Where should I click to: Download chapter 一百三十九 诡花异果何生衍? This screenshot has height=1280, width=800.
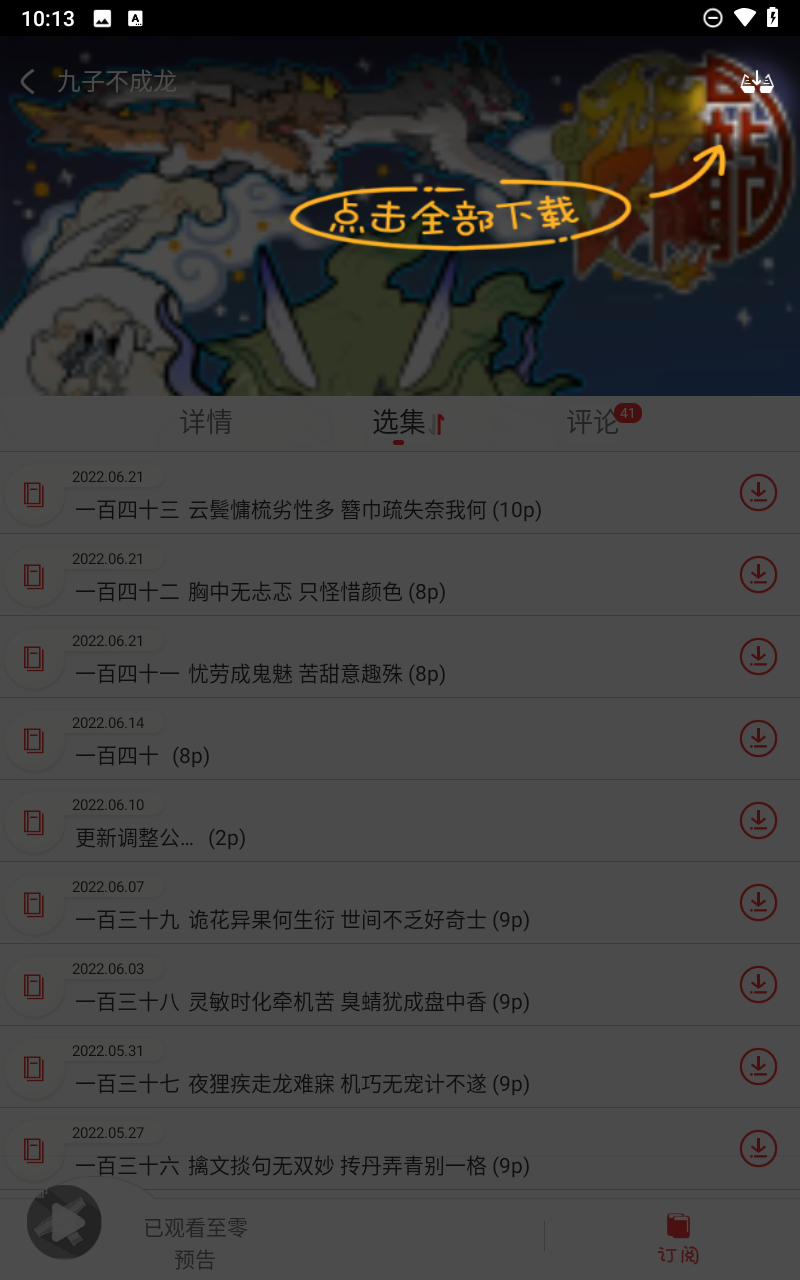coord(758,902)
